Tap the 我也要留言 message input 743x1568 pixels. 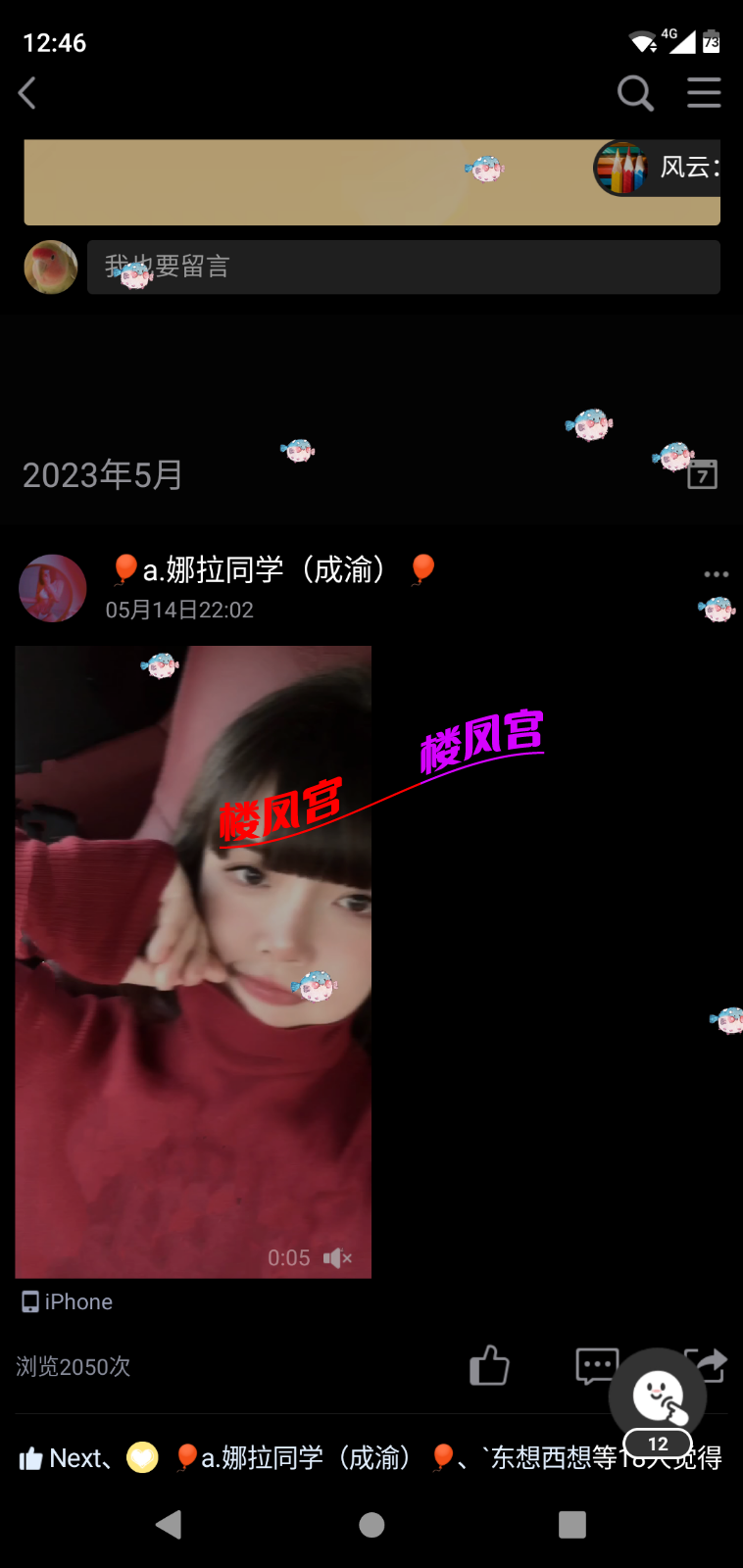pos(403,267)
